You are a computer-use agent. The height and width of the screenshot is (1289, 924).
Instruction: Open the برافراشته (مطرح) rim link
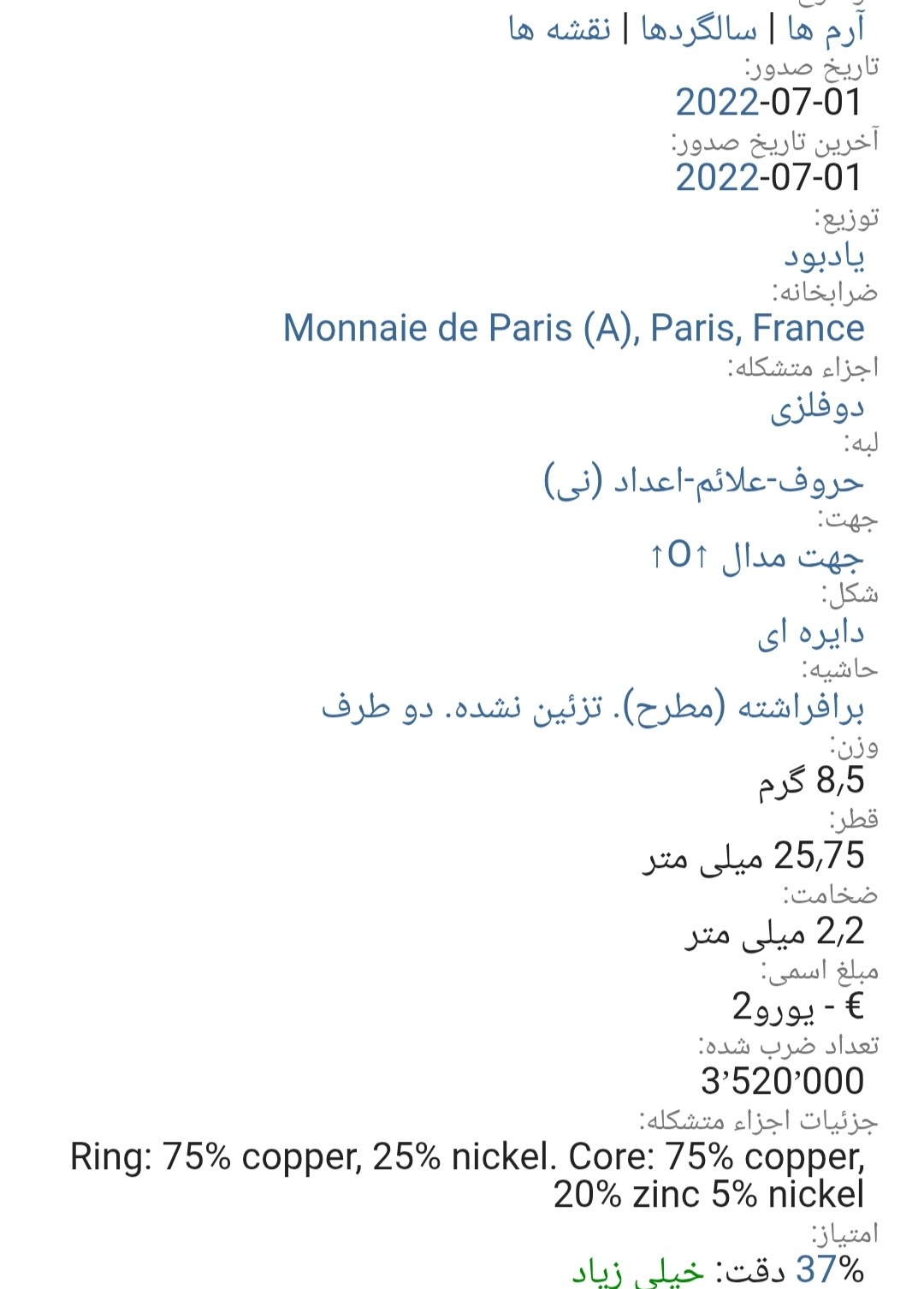click(592, 708)
